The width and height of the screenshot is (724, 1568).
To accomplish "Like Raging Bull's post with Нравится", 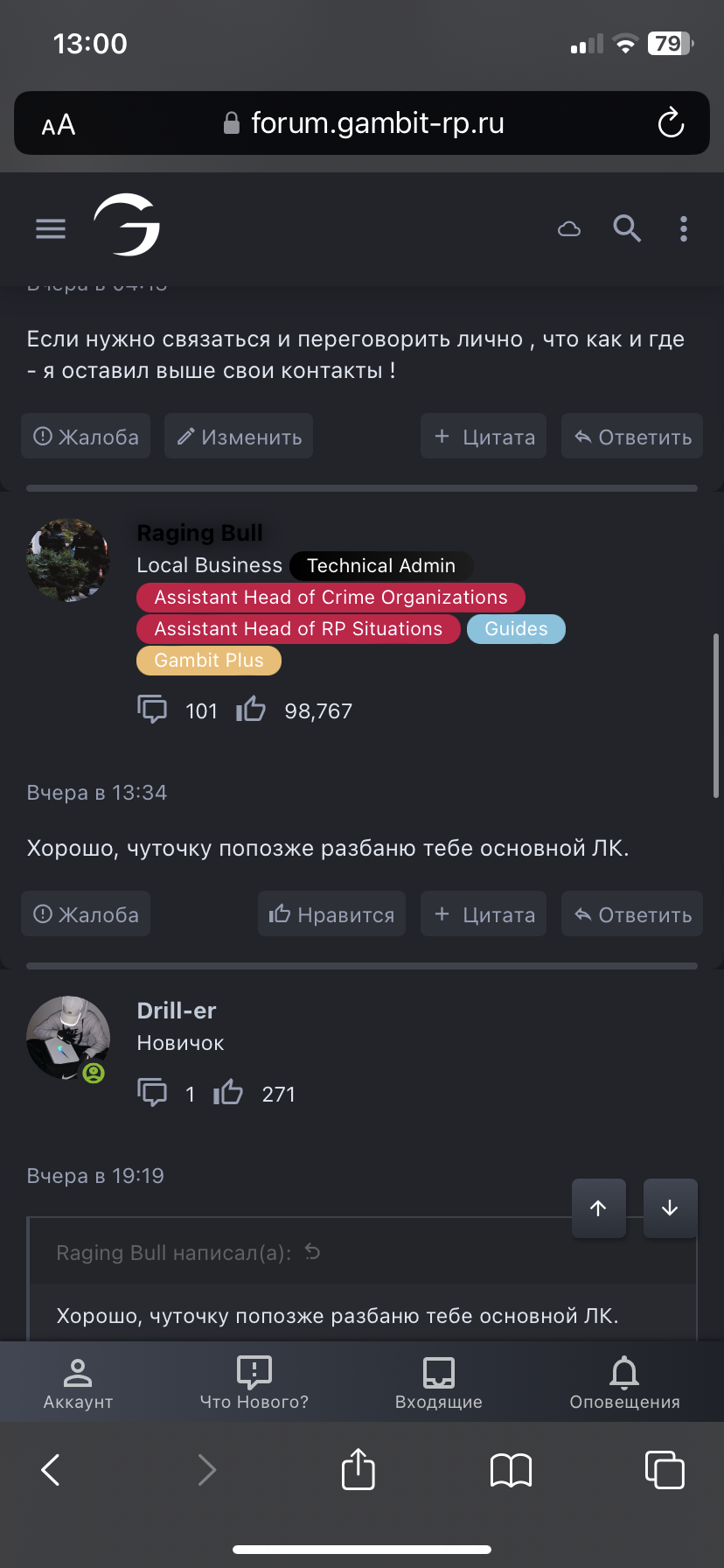I will [x=331, y=914].
